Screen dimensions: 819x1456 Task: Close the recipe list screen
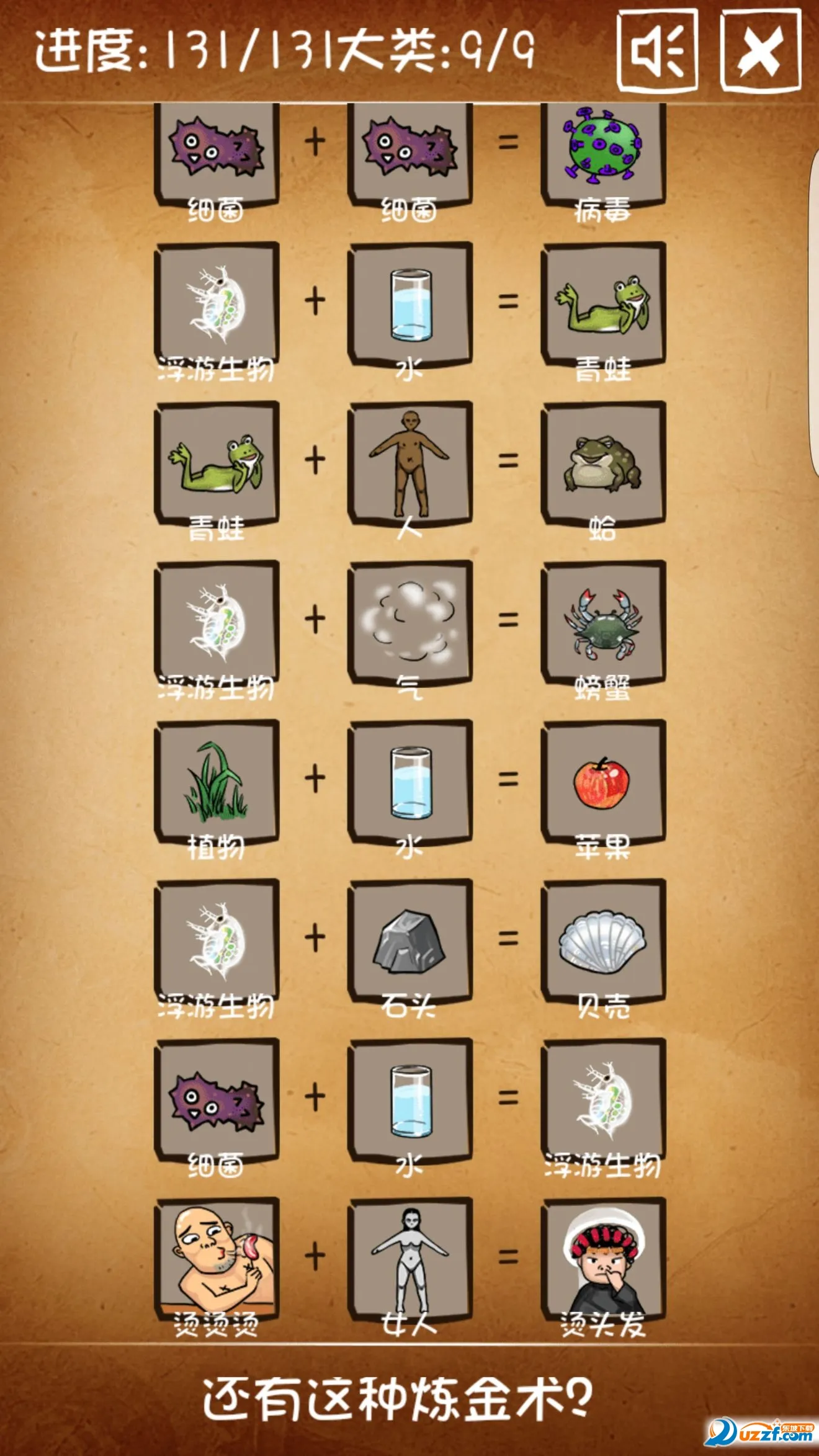click(x=760, y=51)
